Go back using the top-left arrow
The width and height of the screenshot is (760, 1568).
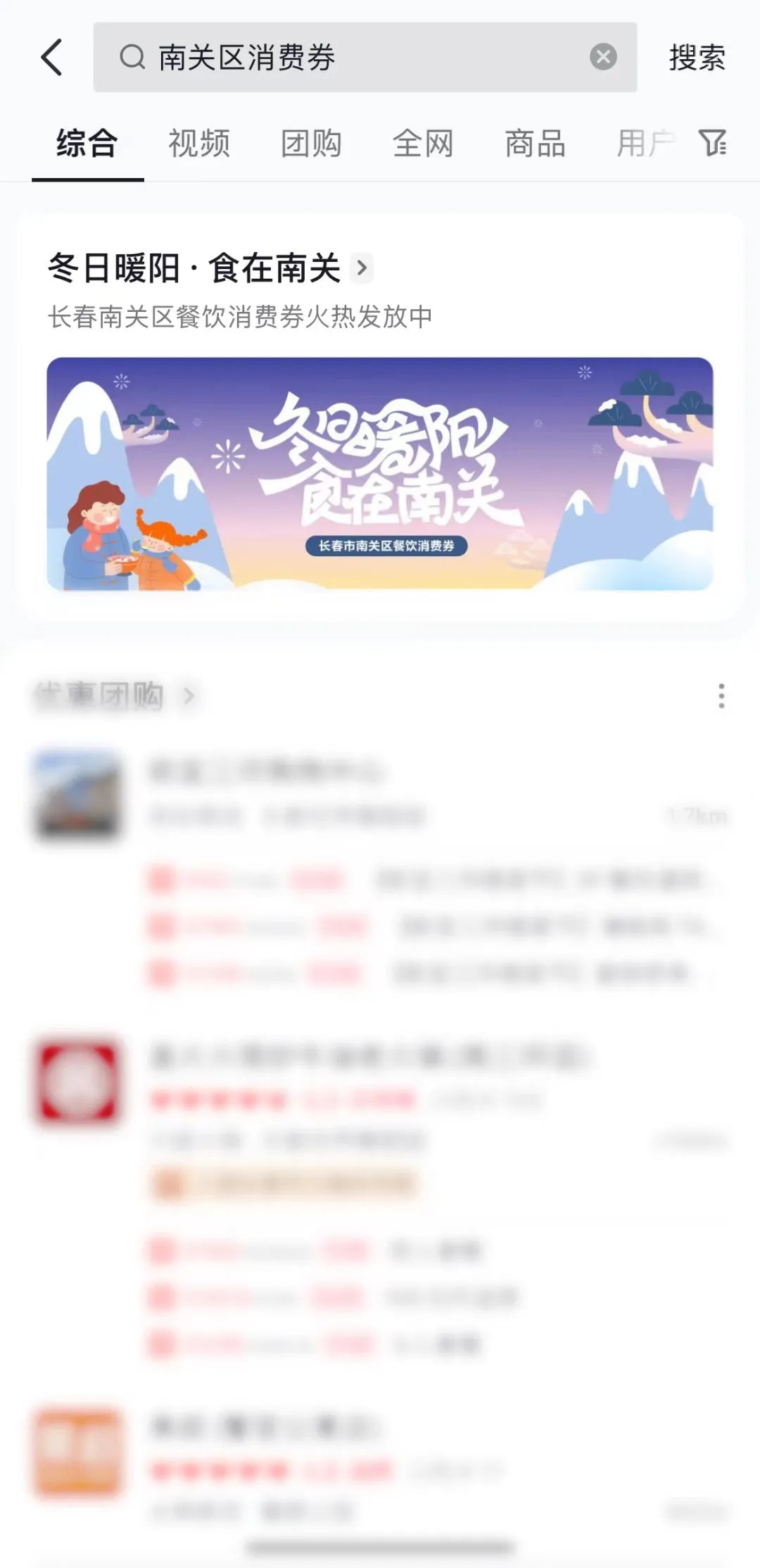[52, 57]
